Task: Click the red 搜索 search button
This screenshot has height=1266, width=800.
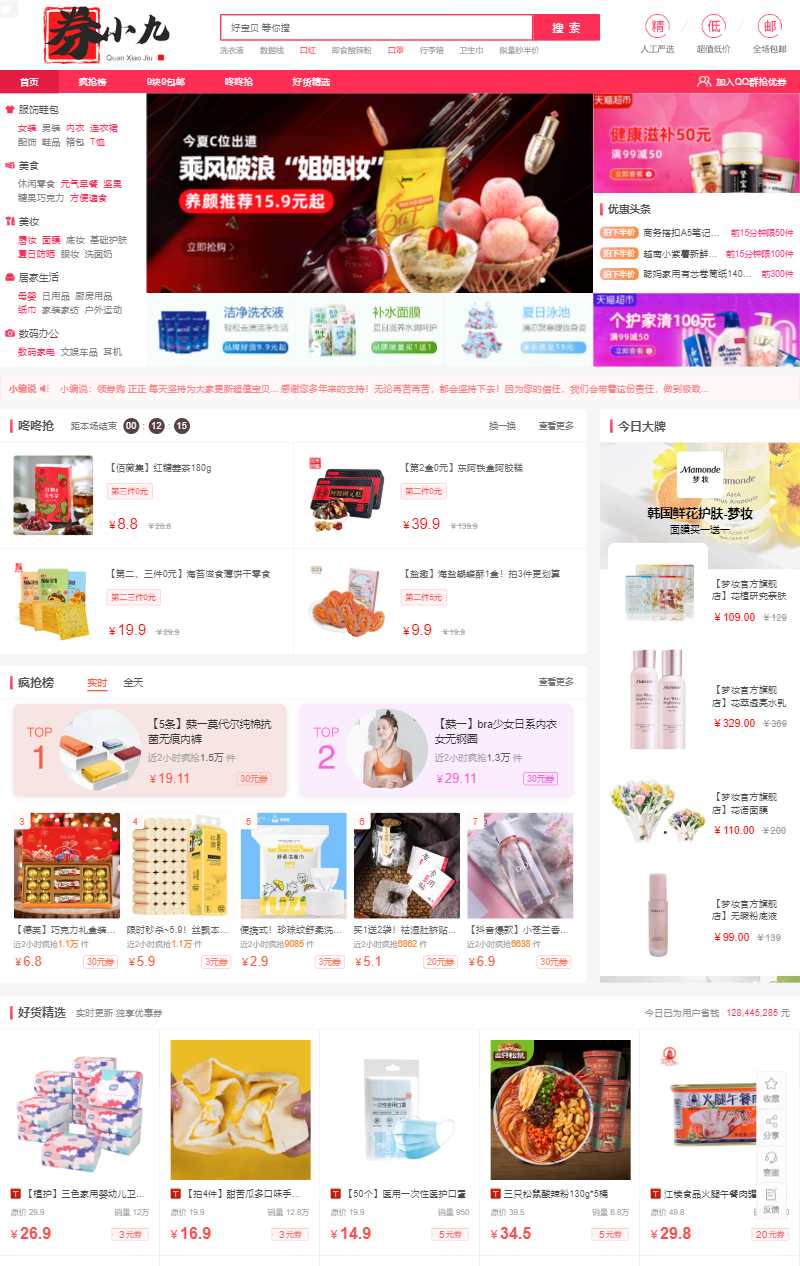Action: pos(566,27)
